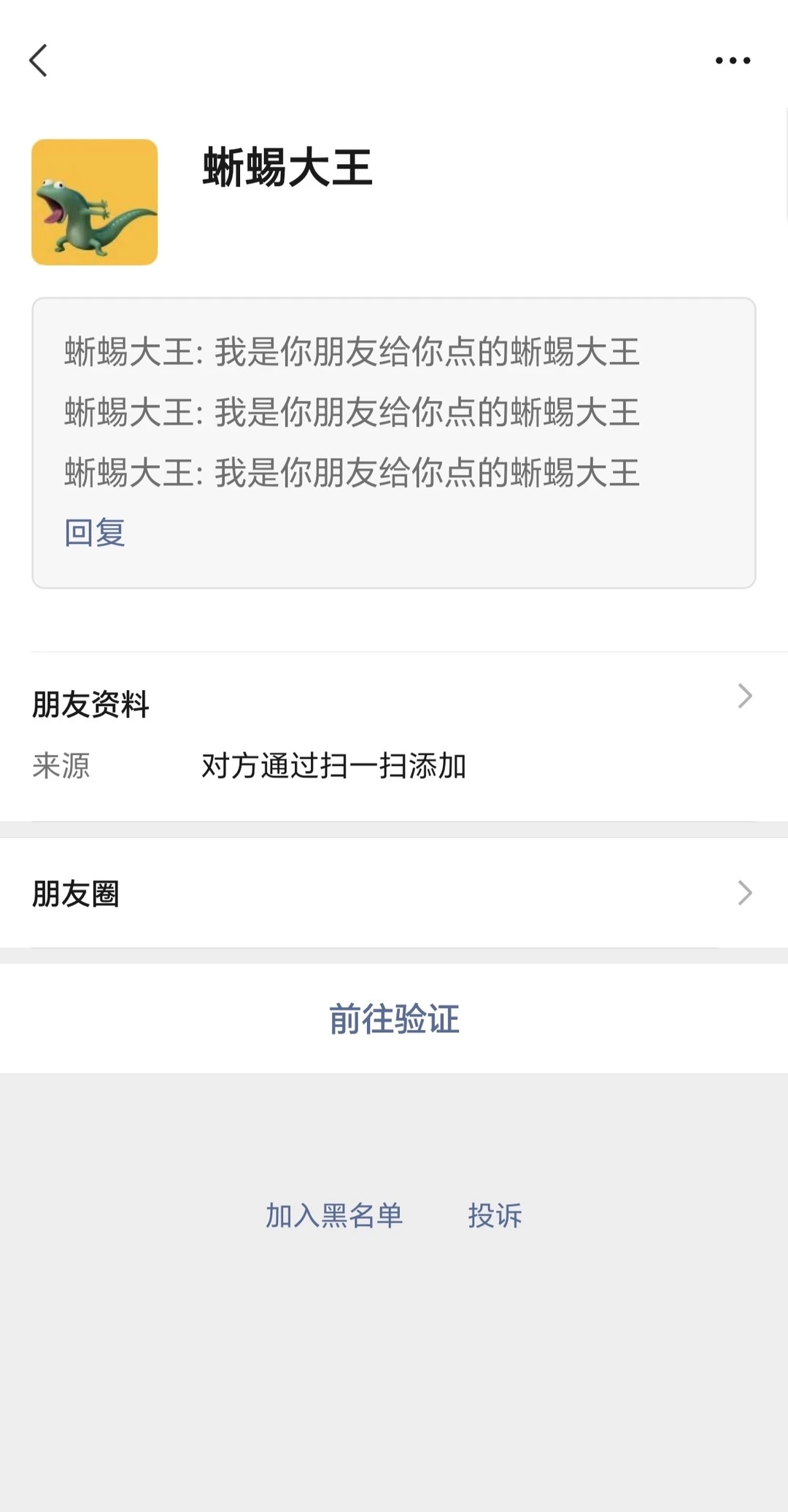
Task: Open 朋友圈 (Moments) section
Action: click(x=75, y=892)
